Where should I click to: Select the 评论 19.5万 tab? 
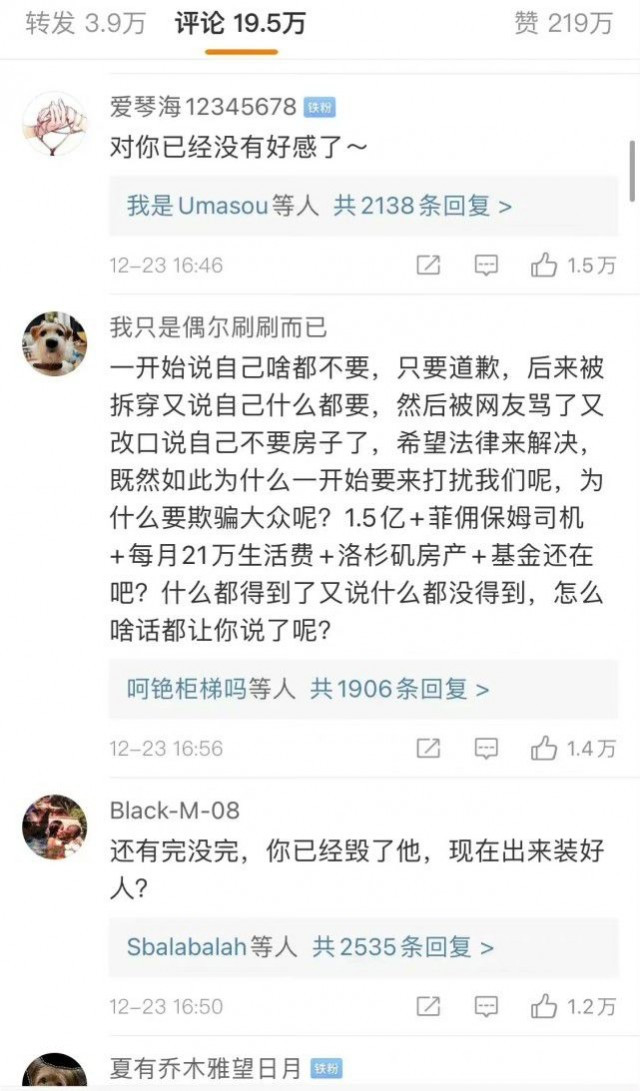(240, 24)
